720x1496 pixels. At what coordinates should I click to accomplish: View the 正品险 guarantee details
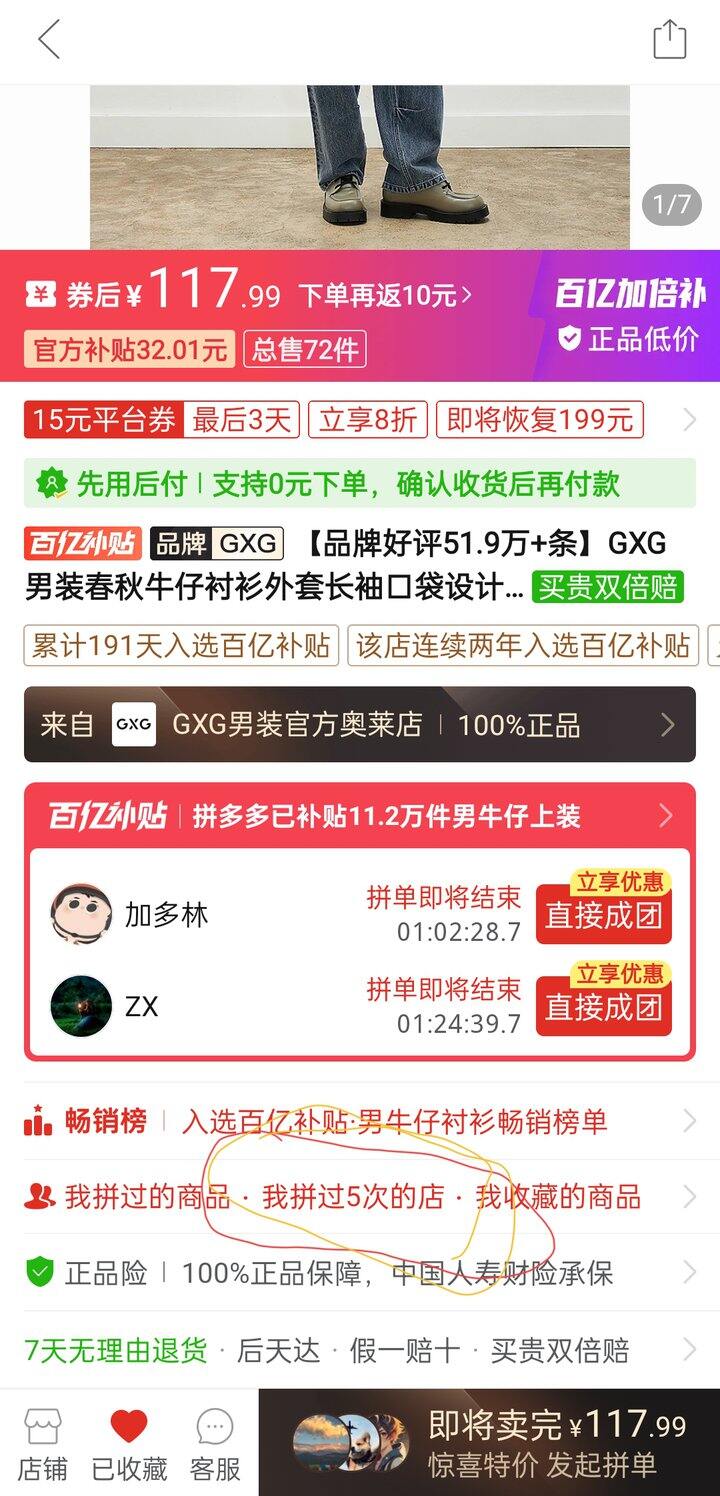[x=360, y=1273]
